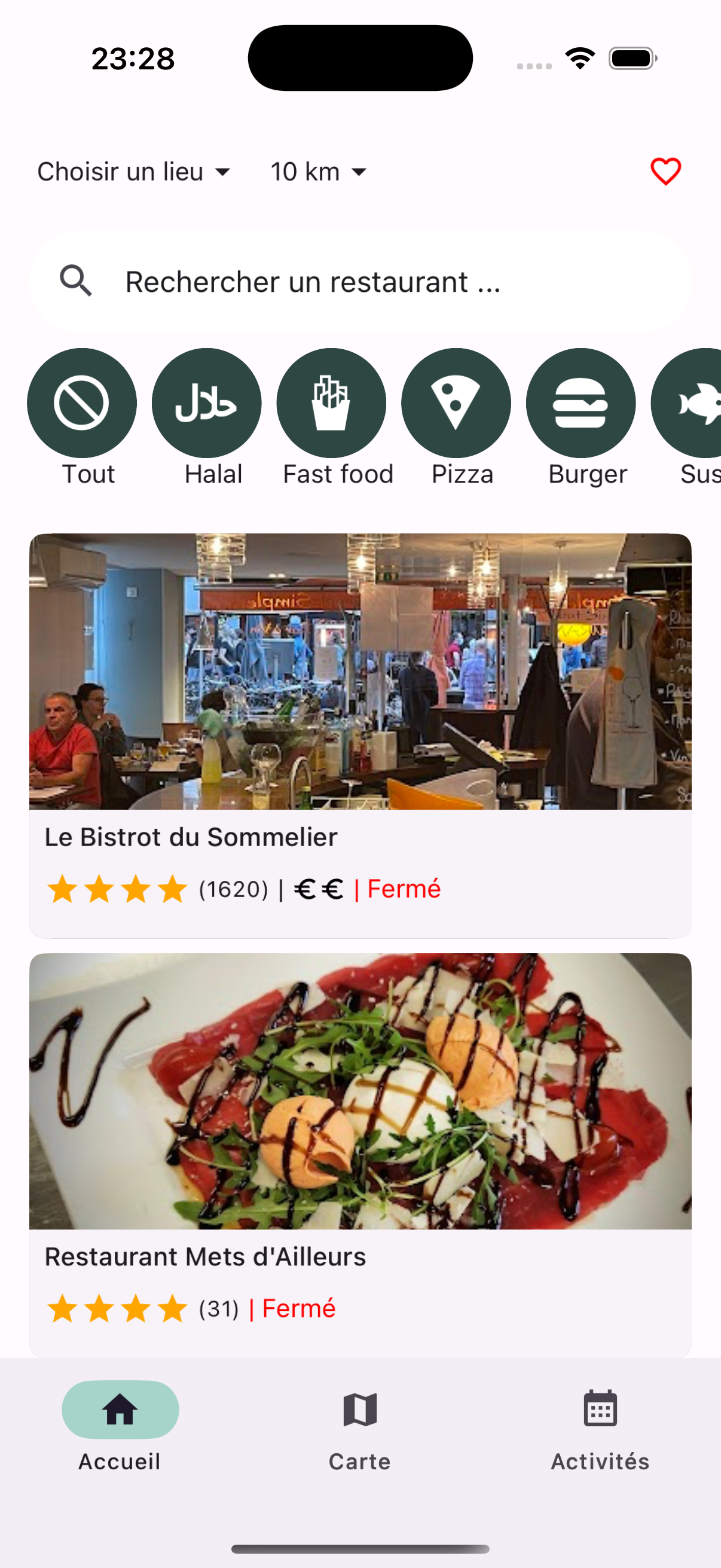721x1568 pixels.
Task: Filter restaurants by Halal
Action: pos(207,403)
